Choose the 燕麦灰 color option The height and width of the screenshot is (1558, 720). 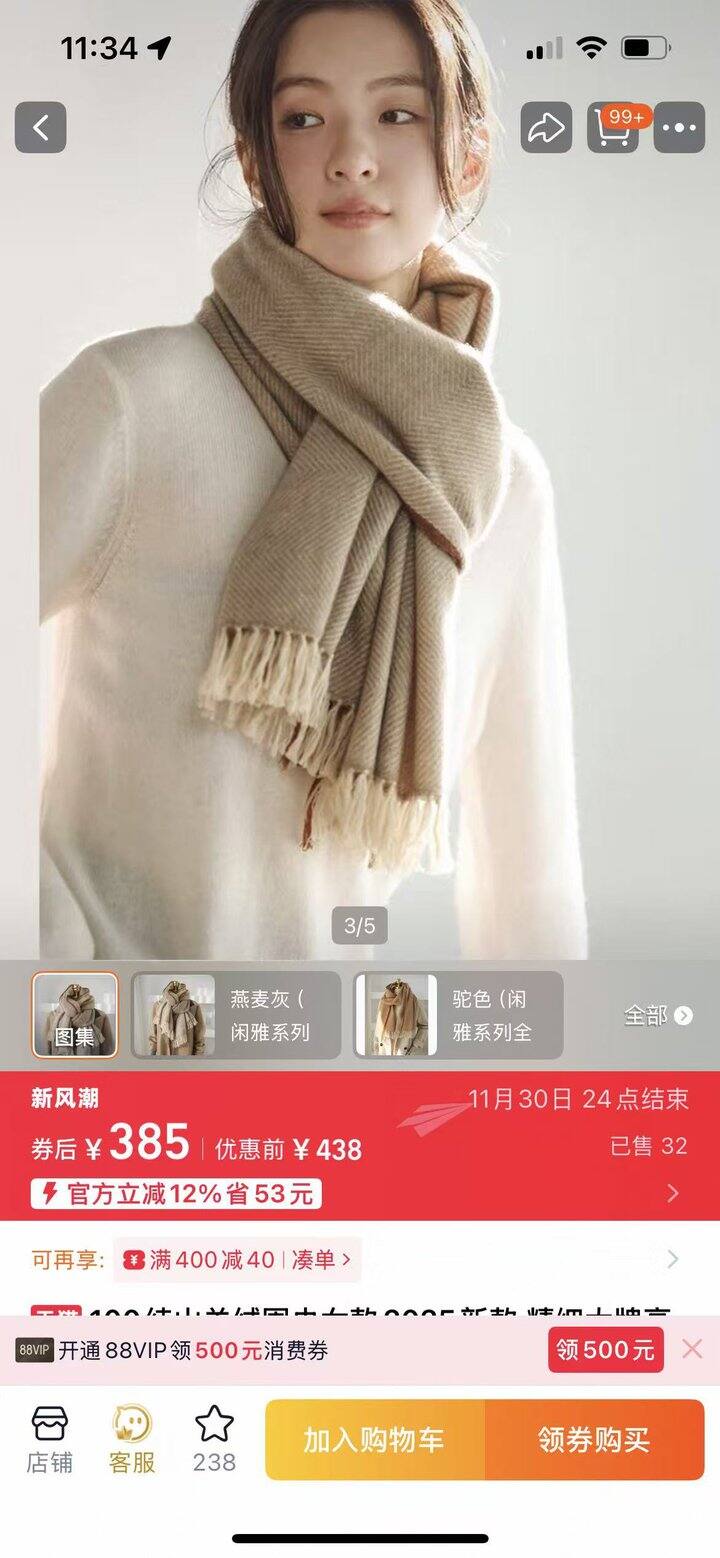tap(236, 1015)
